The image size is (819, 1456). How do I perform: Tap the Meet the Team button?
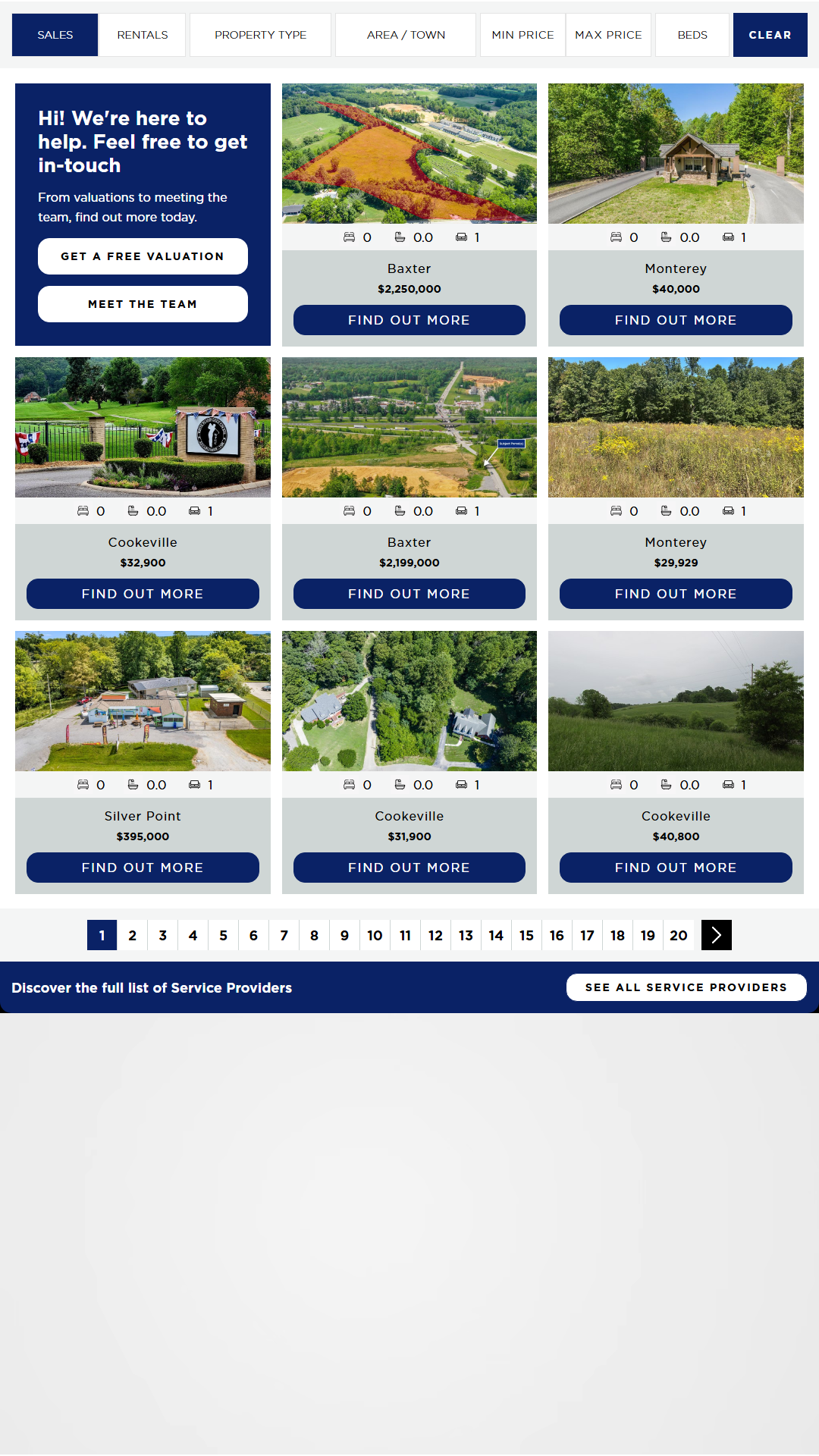[143, 304]
